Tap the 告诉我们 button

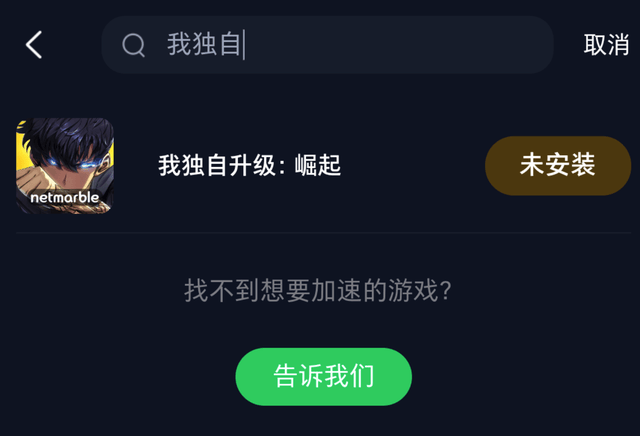pyautogui.click(x=323, y=377)
